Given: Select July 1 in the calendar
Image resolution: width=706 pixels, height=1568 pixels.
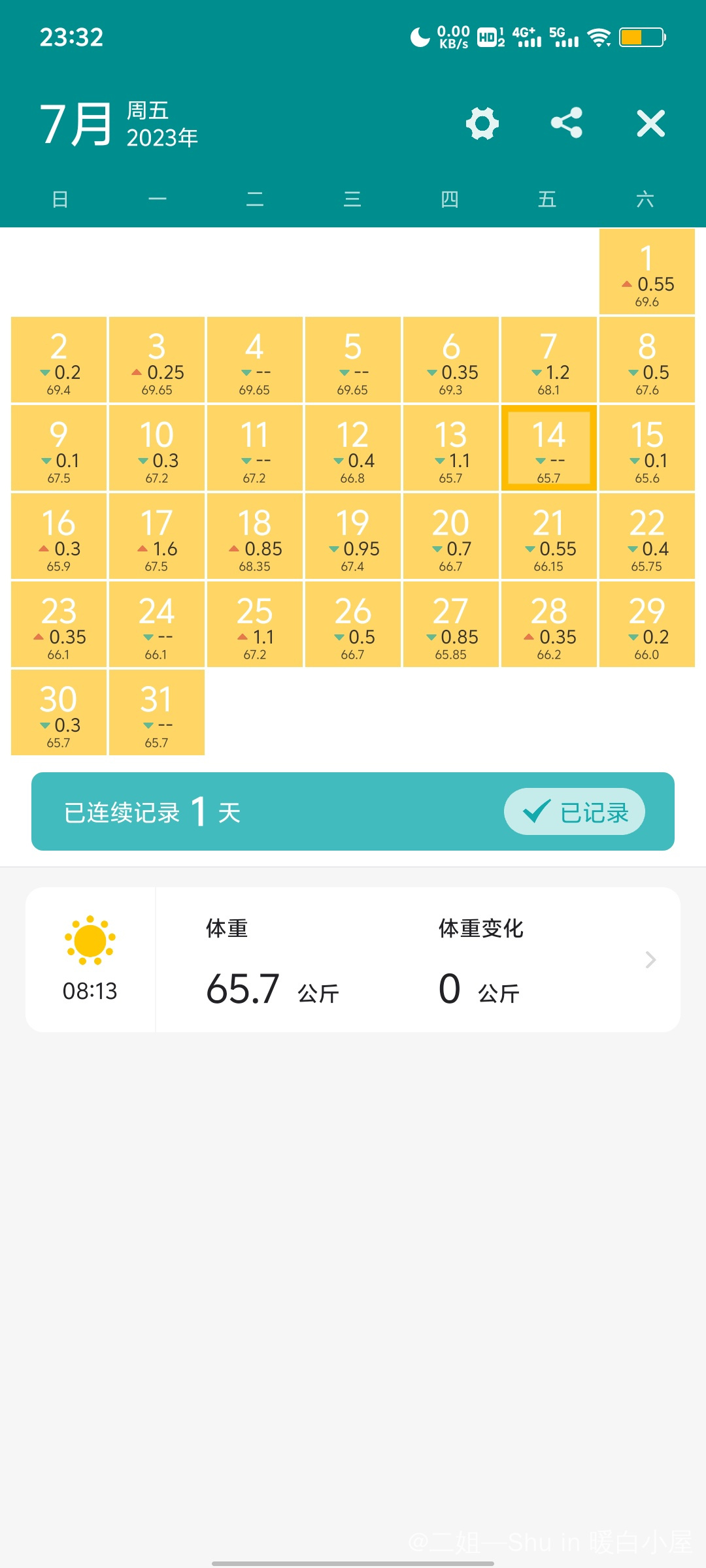Looking at the screenshot, I should pyautogui.click(x=647, y=272).
